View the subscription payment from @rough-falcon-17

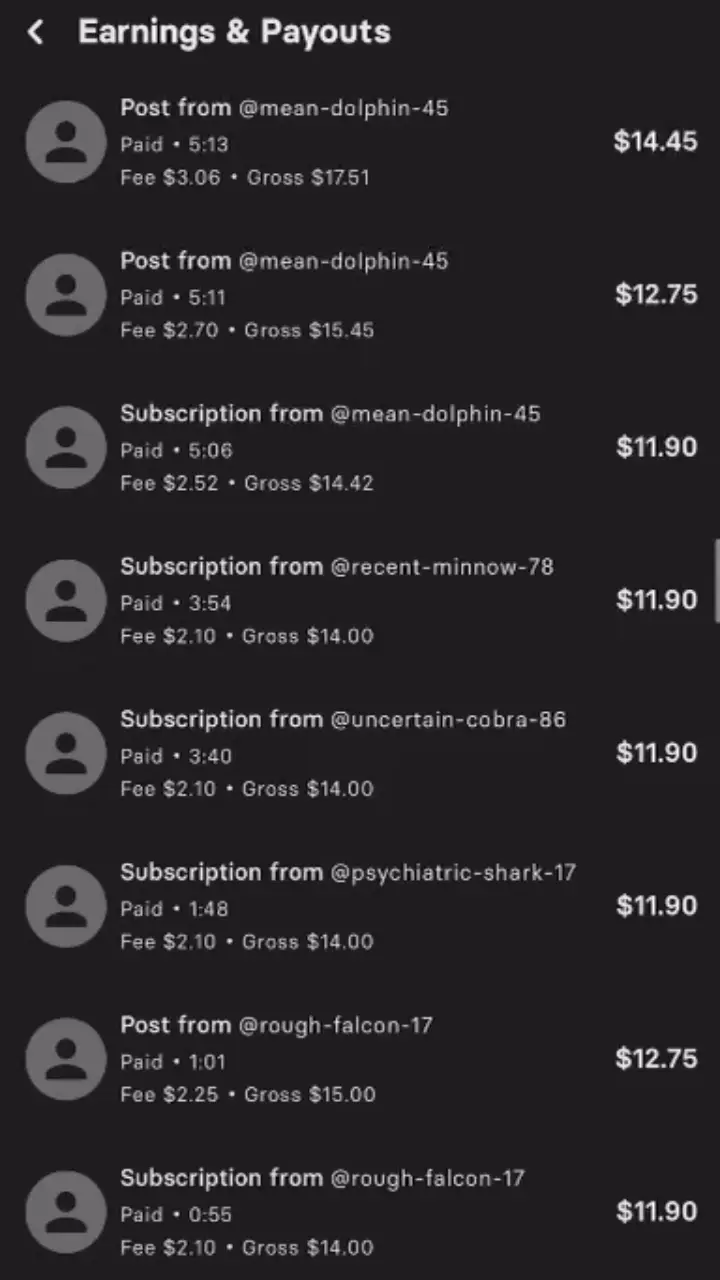(x=360, y=1213)
